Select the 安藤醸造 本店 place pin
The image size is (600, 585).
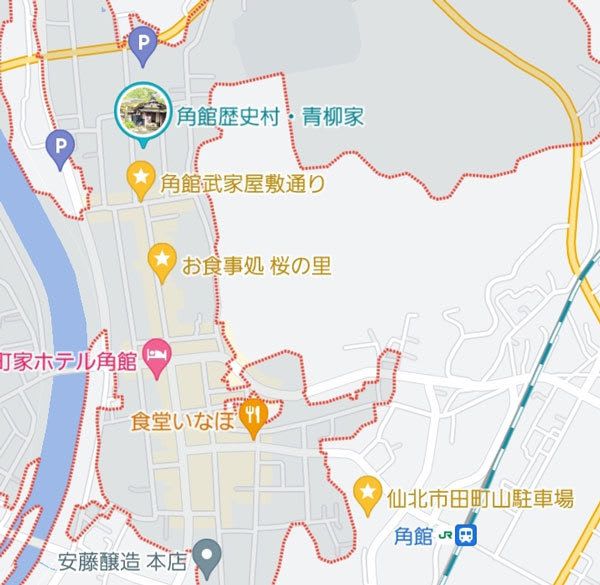pos(207,550)
